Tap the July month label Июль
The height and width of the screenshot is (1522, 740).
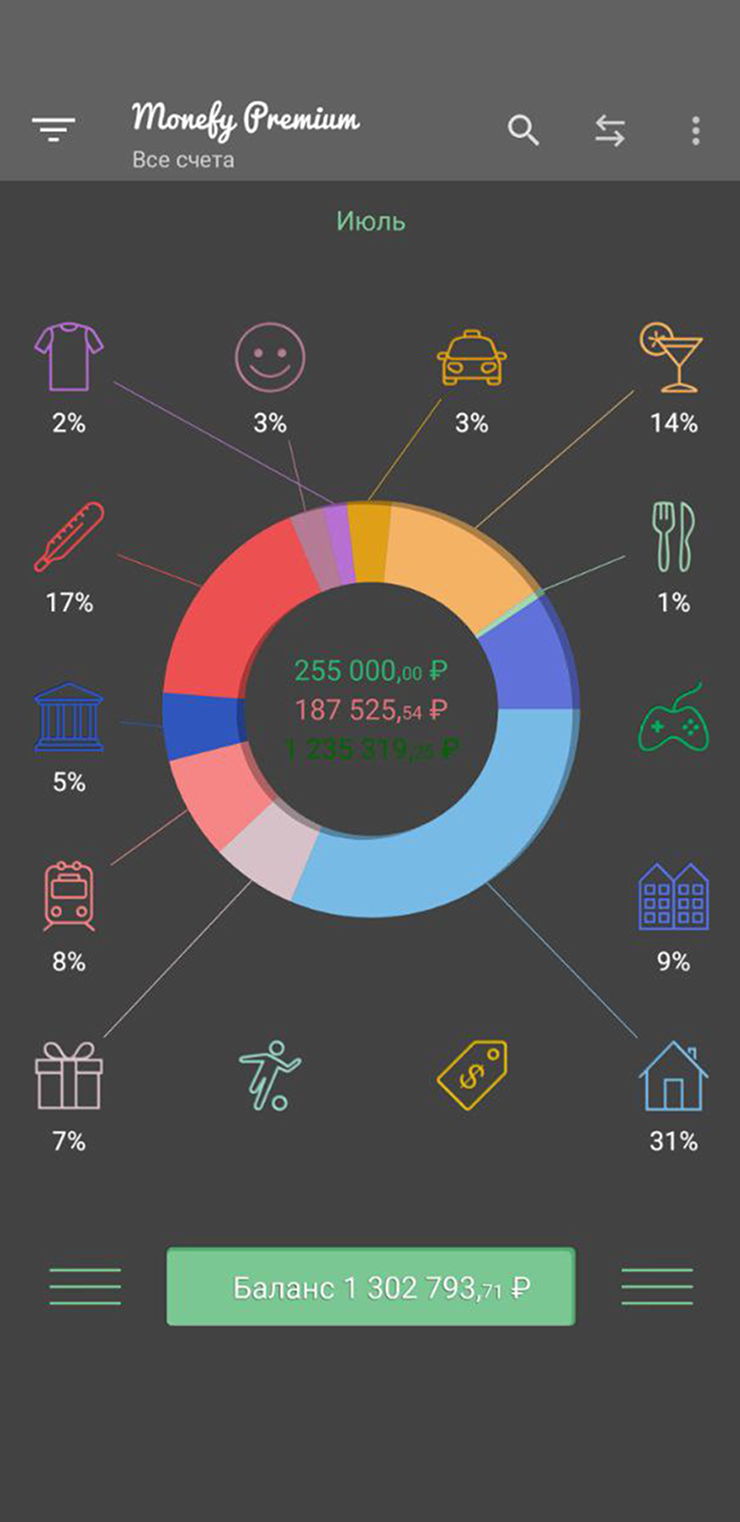coord(371,221)
